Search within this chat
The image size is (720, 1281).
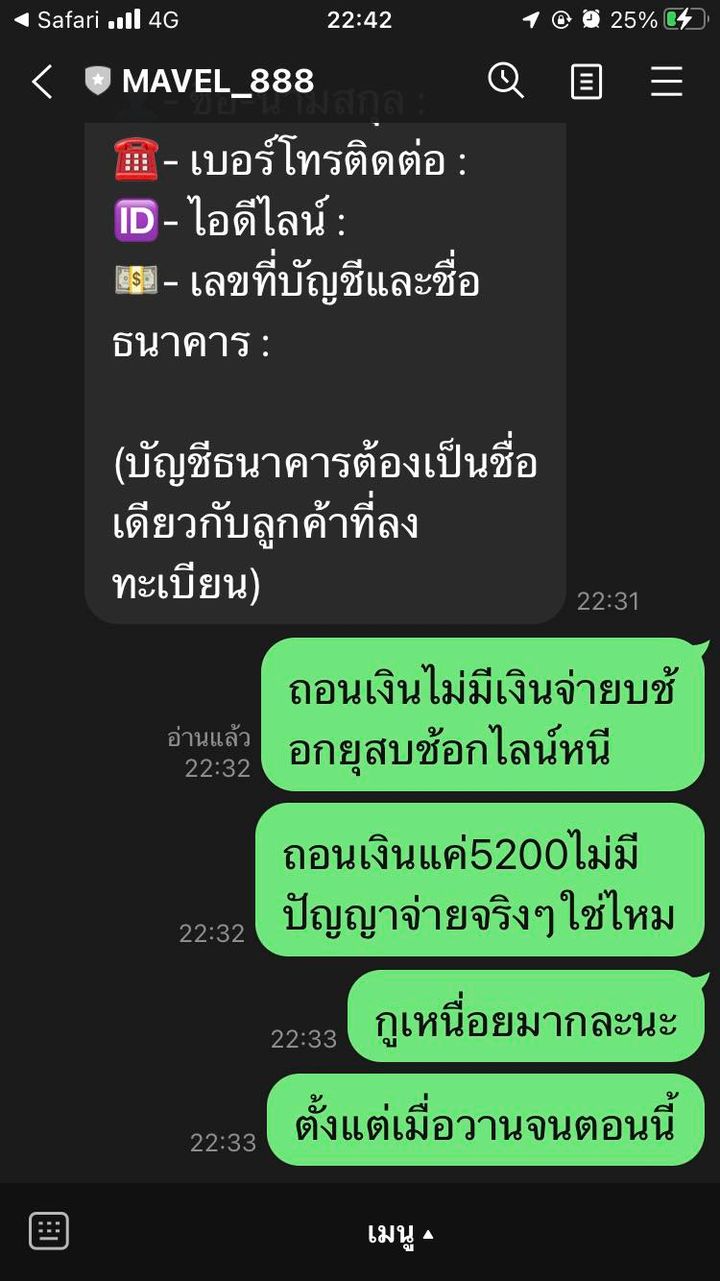pyautogui.click(x=506, y=81)
